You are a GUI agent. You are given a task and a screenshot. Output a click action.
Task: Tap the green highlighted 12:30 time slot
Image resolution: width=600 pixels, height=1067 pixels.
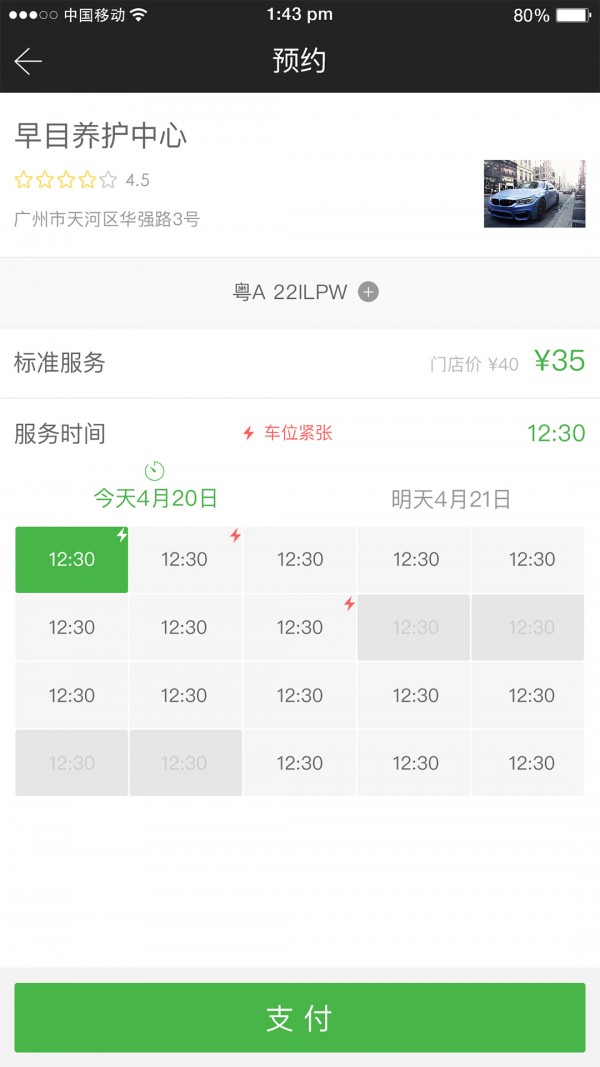click(x=72, y=559)
